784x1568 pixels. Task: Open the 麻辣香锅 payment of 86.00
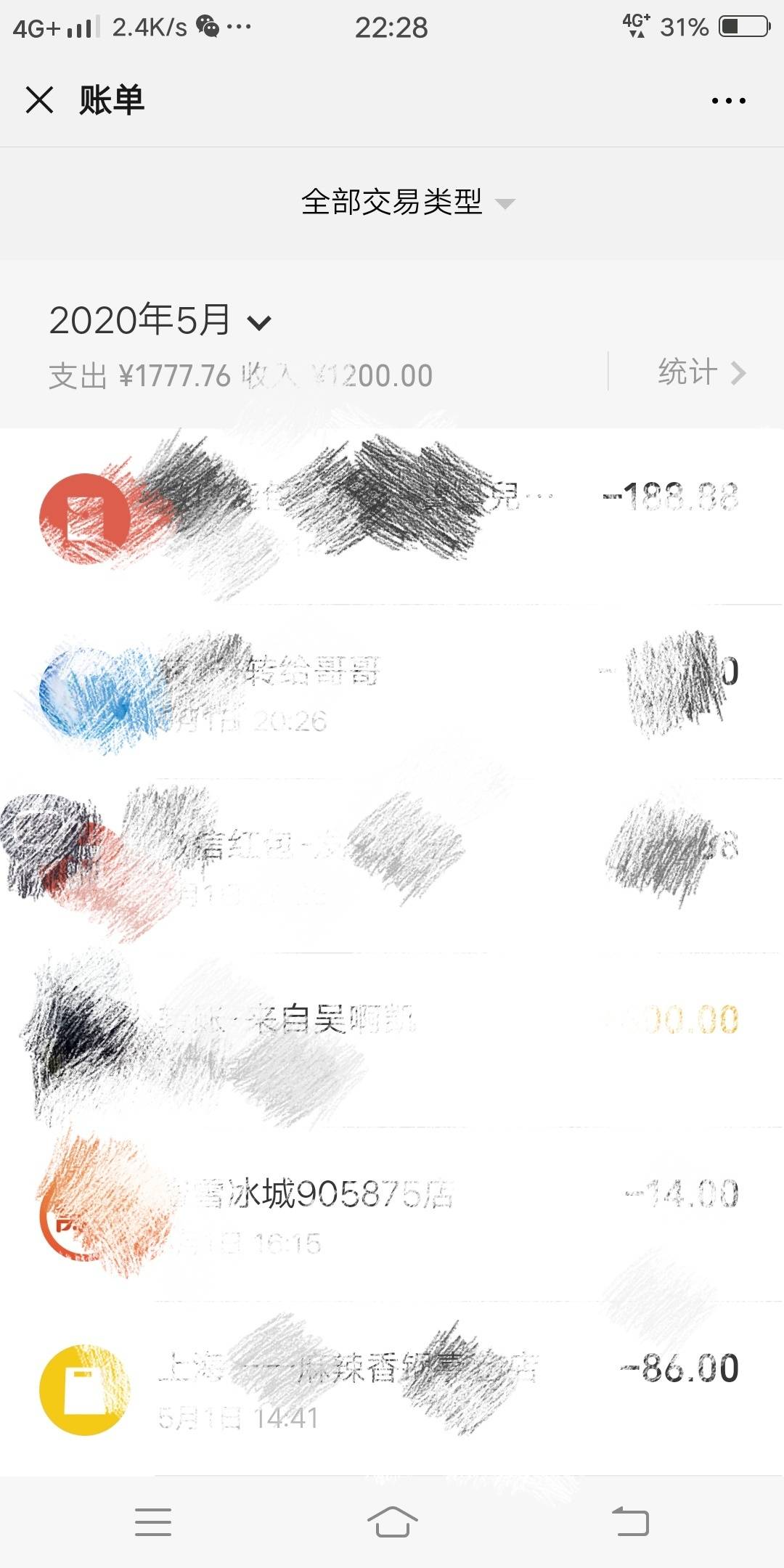pos(392,1388)
